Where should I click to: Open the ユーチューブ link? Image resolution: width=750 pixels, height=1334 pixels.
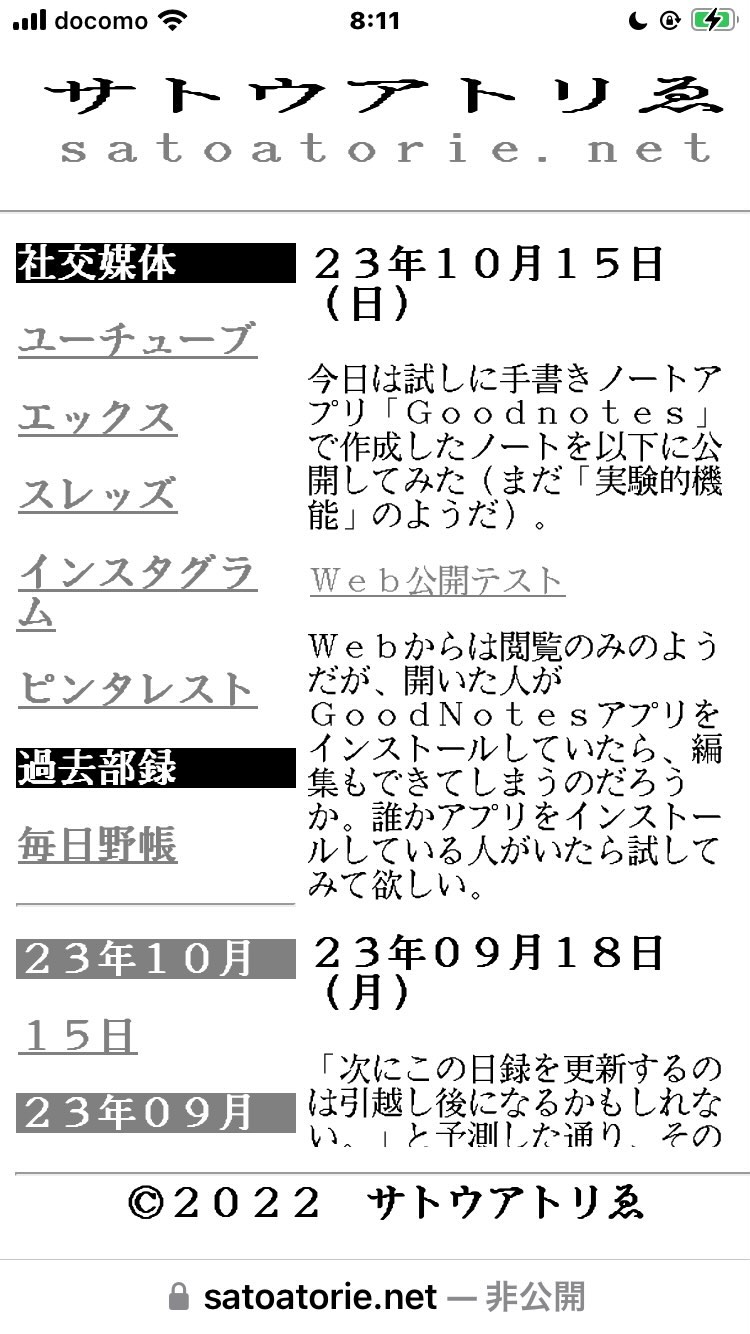[x=137, y=340]
